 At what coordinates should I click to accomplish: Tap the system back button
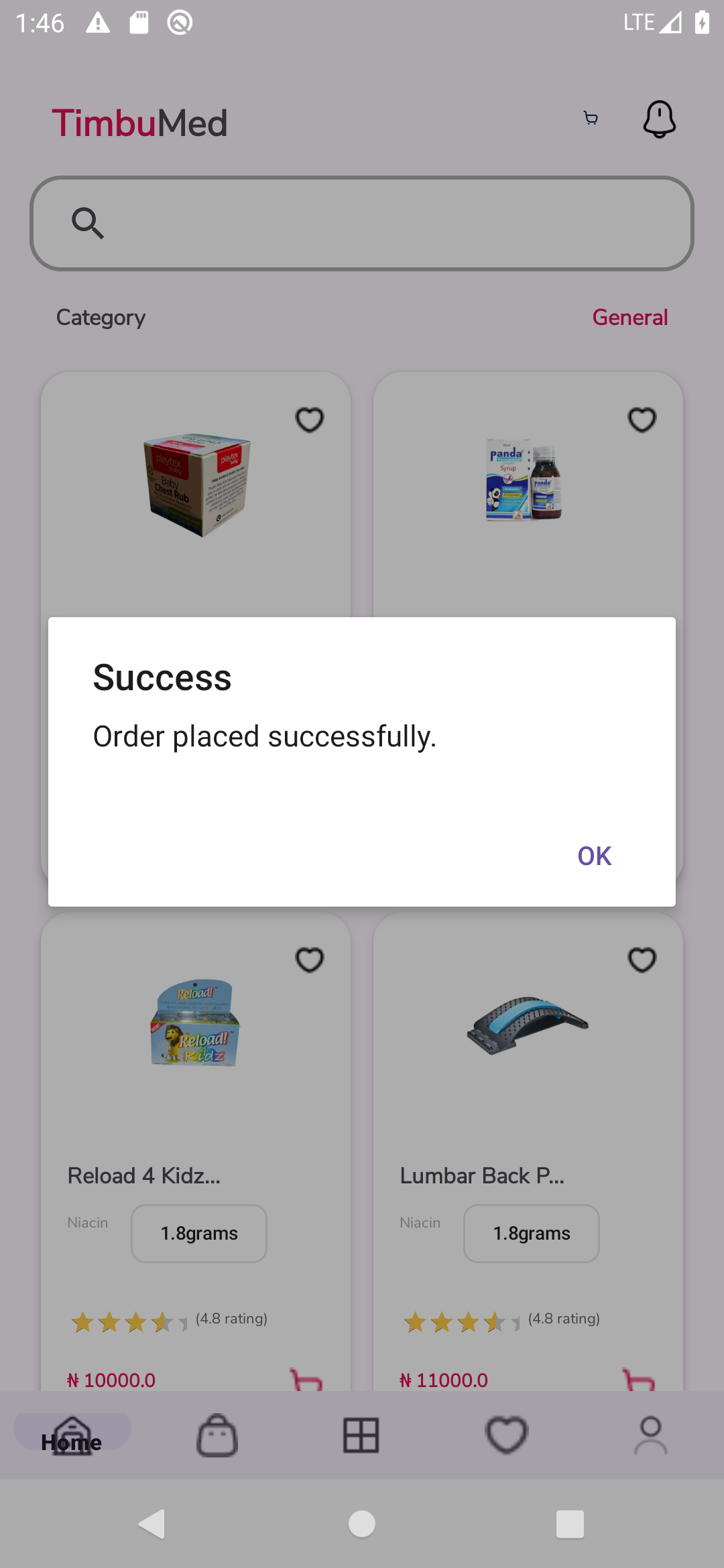tap(153, 1524)
